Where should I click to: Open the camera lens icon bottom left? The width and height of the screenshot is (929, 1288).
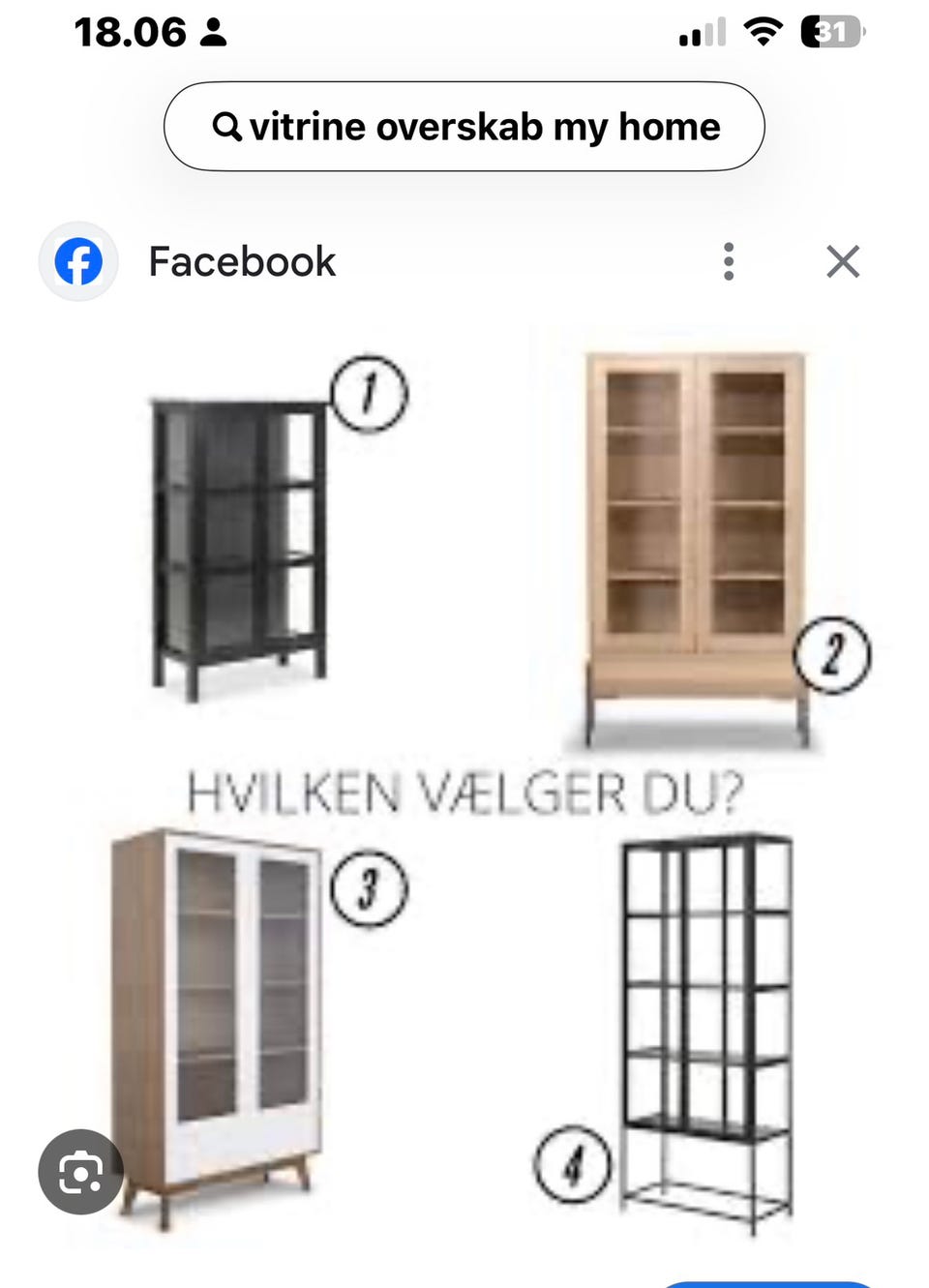80,1172
